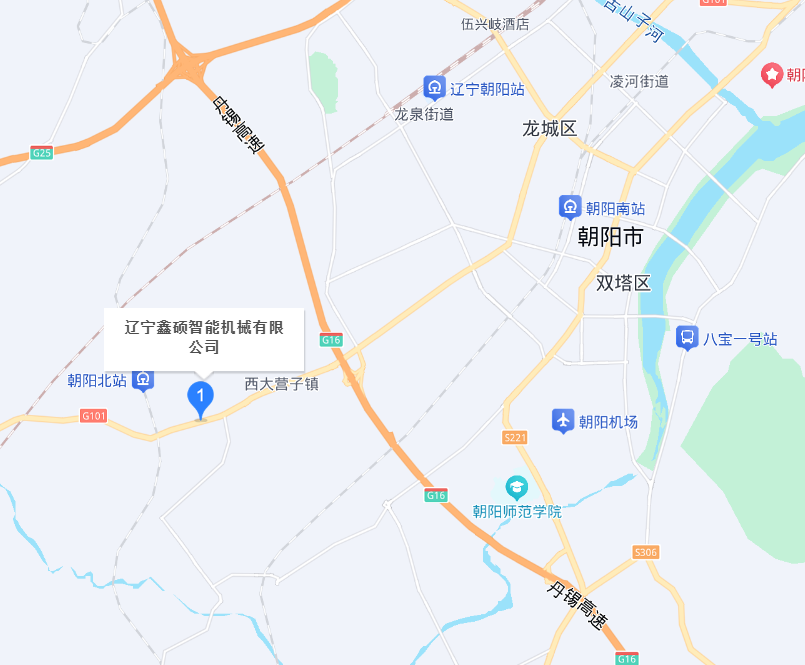Tap the 朝阳师范学院 school icon
The height and width of the screenshot is (665, 805).
tap(517, 489)
